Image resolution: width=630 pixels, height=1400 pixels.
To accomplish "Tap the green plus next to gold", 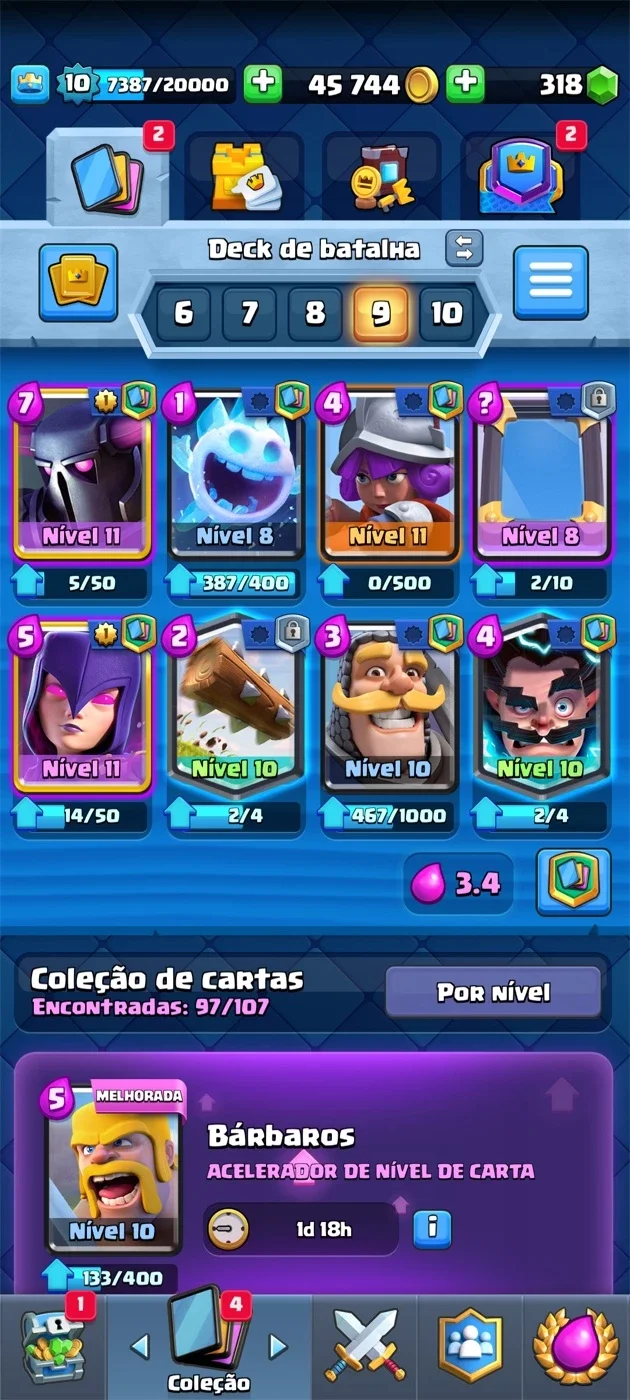I will click(465, 84).
